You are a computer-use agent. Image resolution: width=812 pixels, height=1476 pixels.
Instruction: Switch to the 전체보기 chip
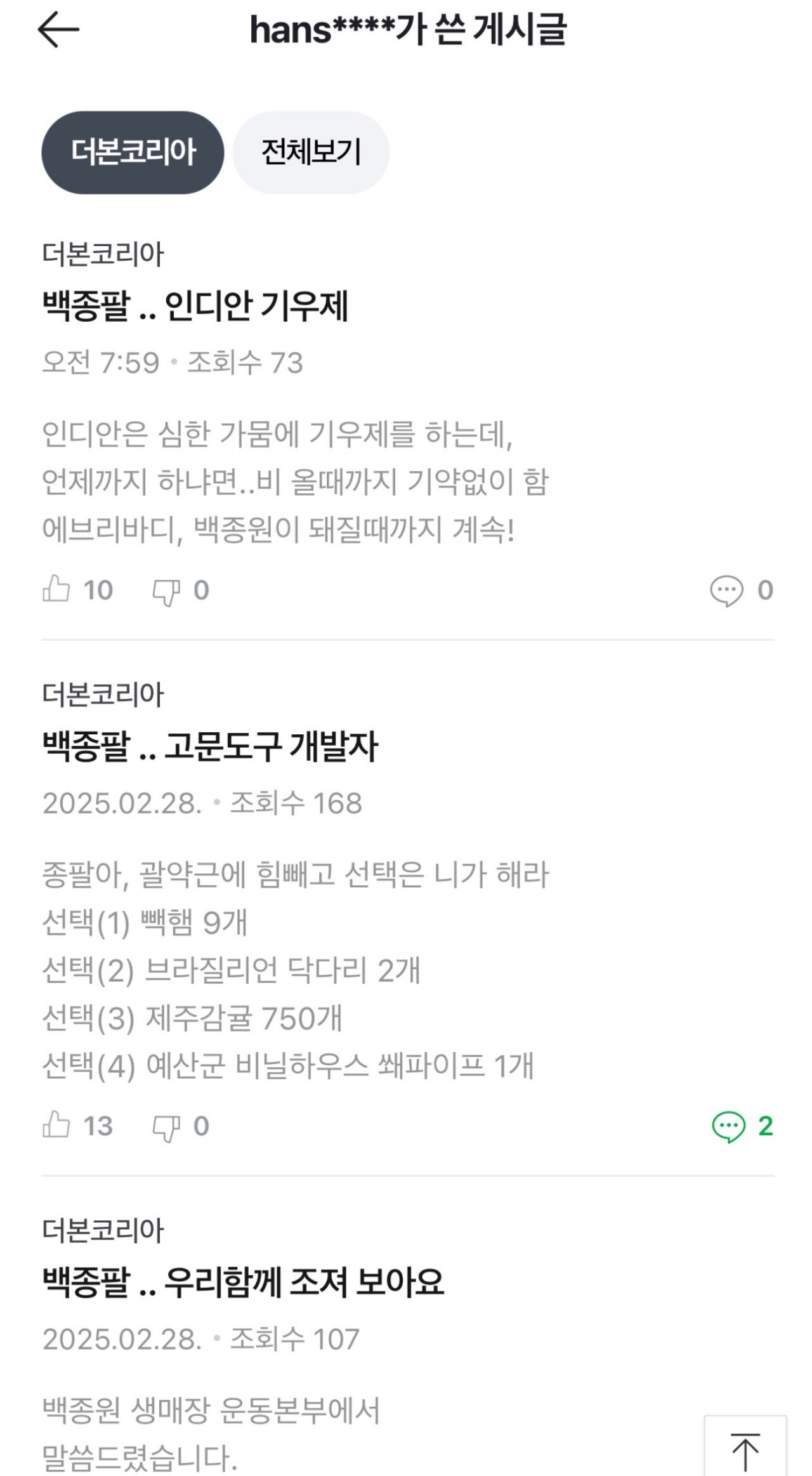[311, 152]
